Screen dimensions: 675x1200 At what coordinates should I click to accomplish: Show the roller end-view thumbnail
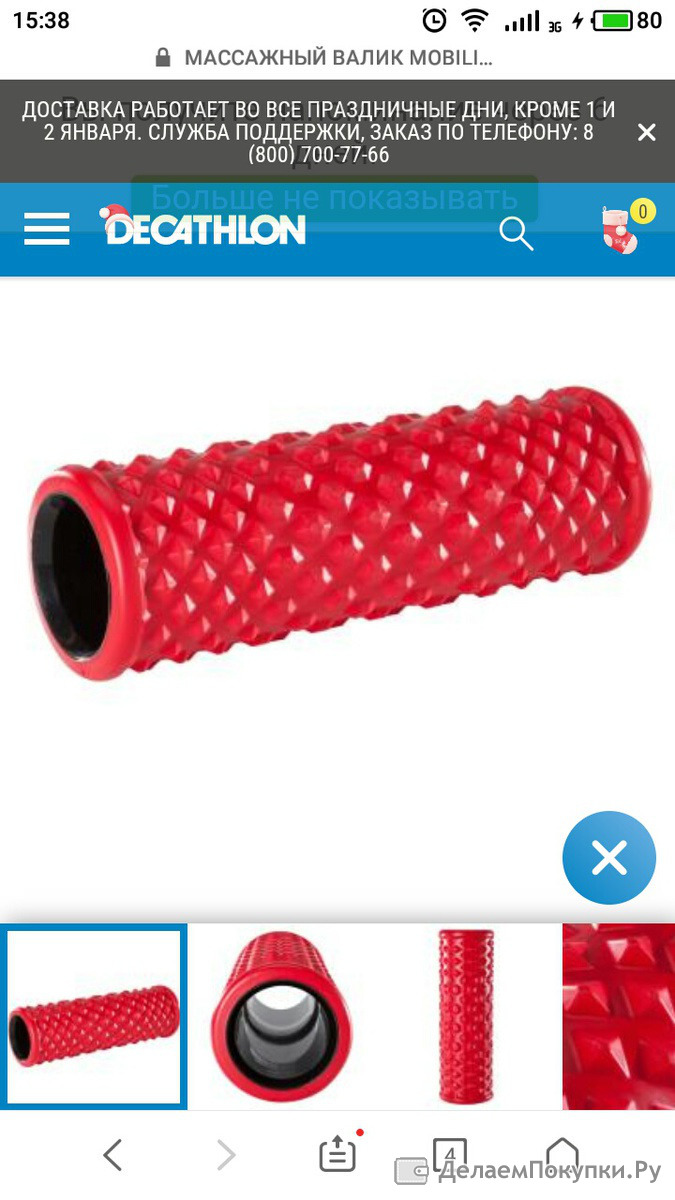tap(280, 1016)
